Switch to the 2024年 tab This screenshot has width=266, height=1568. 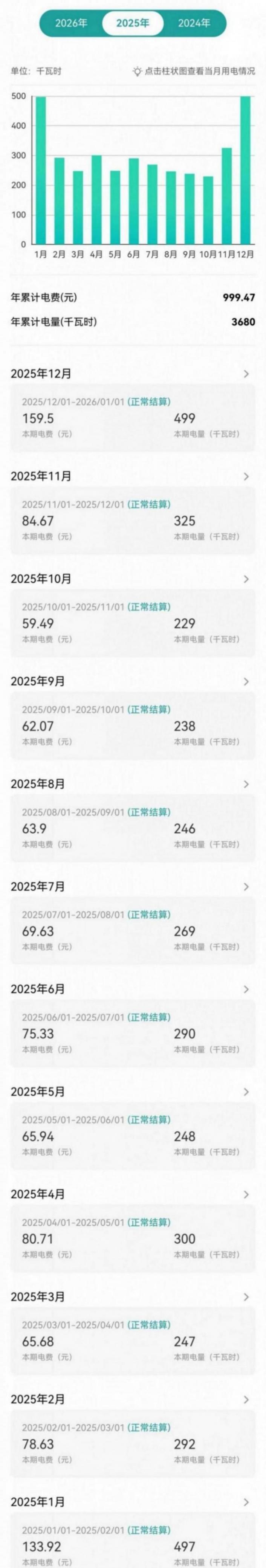pyautogui.click(x=194, y=23)
